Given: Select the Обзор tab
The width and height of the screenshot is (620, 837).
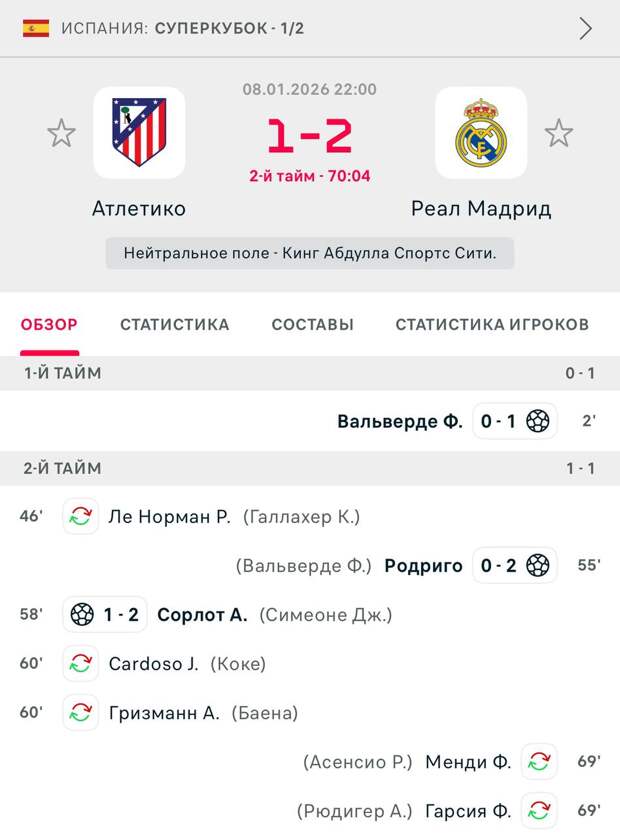Looking at the screenshot, I should coord(49,324).
